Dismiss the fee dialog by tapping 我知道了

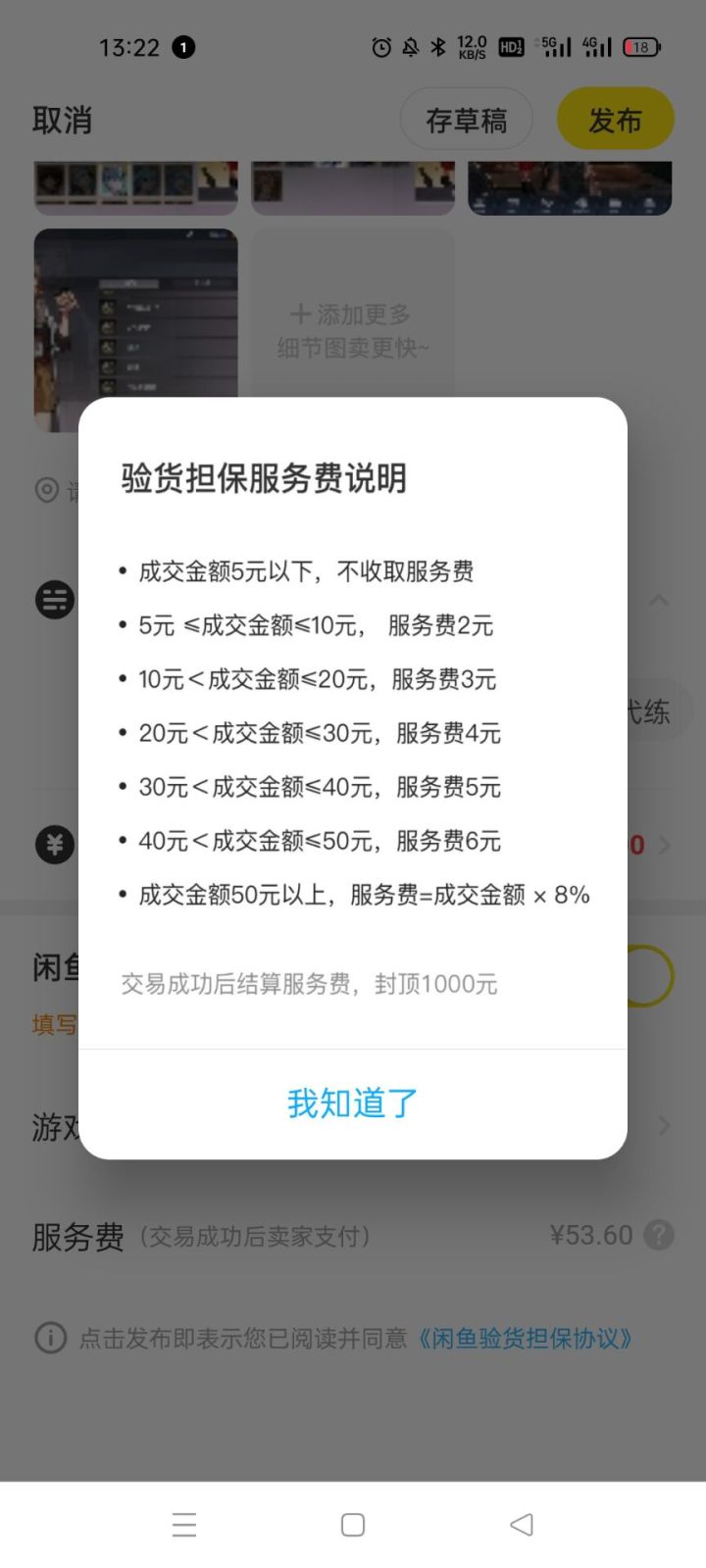pos(351,1102)
